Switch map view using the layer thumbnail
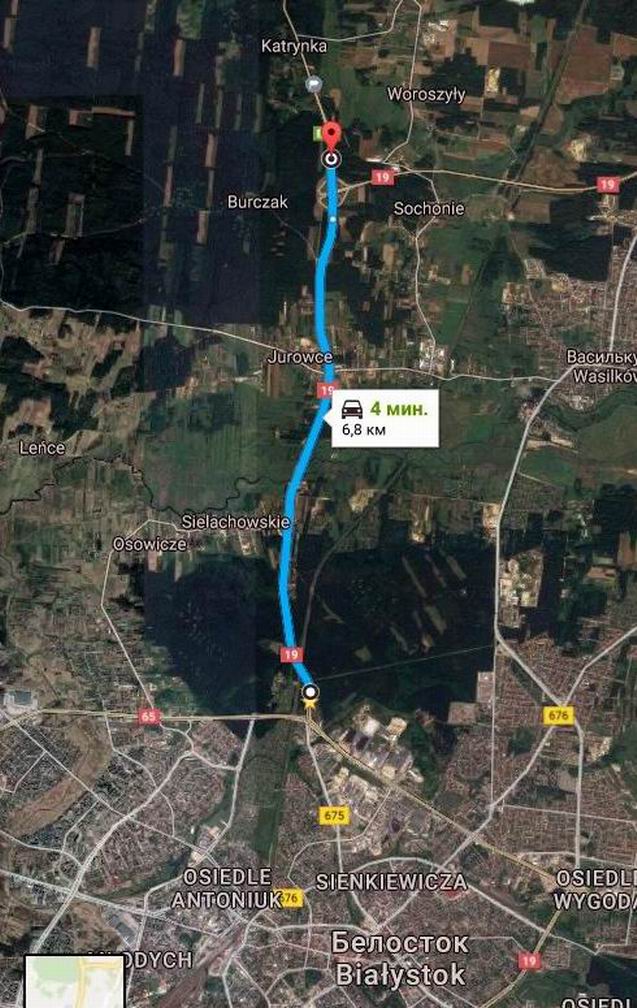The image size is (637, 1008). click(76, 982)
